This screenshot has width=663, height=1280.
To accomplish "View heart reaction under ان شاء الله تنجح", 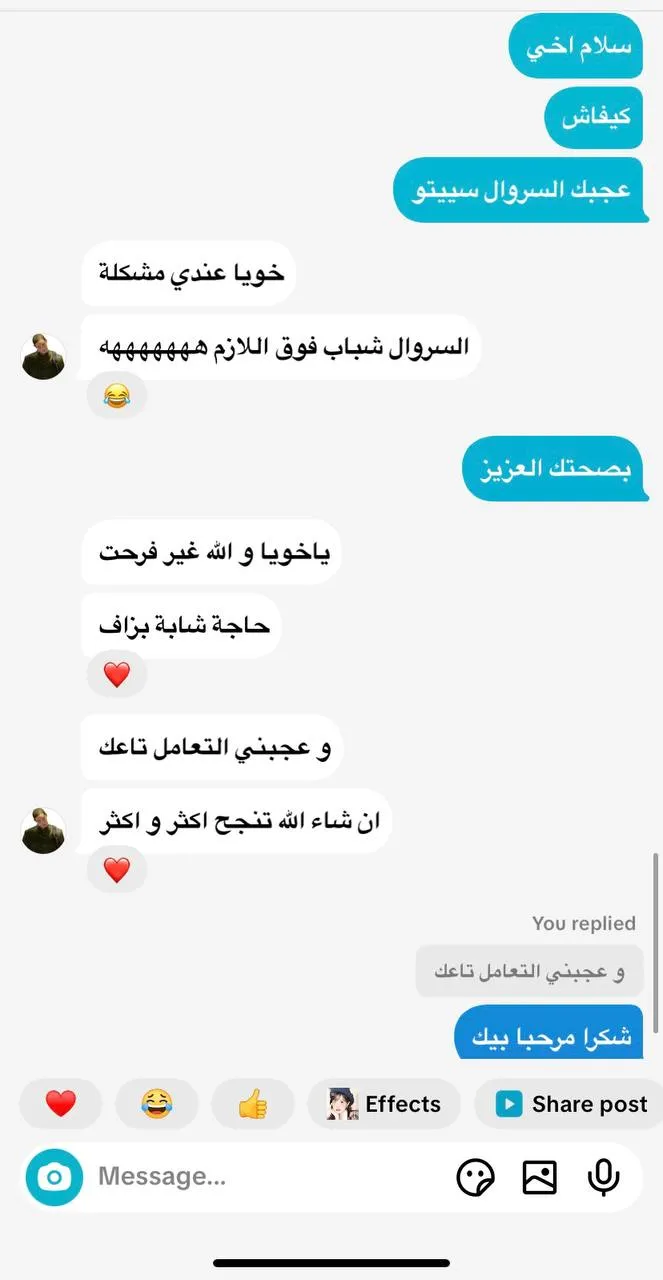I will tap(117, 870).
